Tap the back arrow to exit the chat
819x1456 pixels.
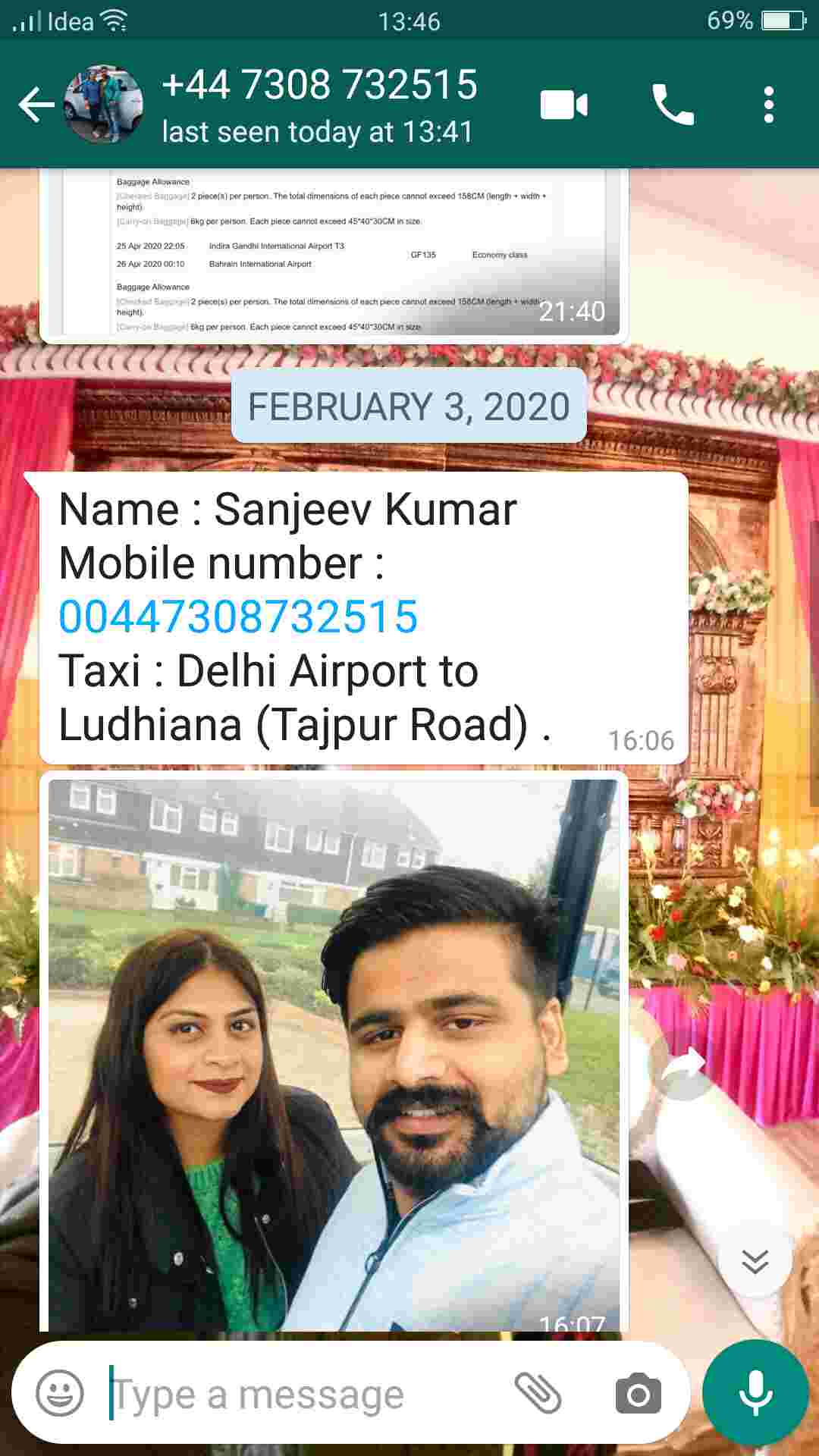36,105
